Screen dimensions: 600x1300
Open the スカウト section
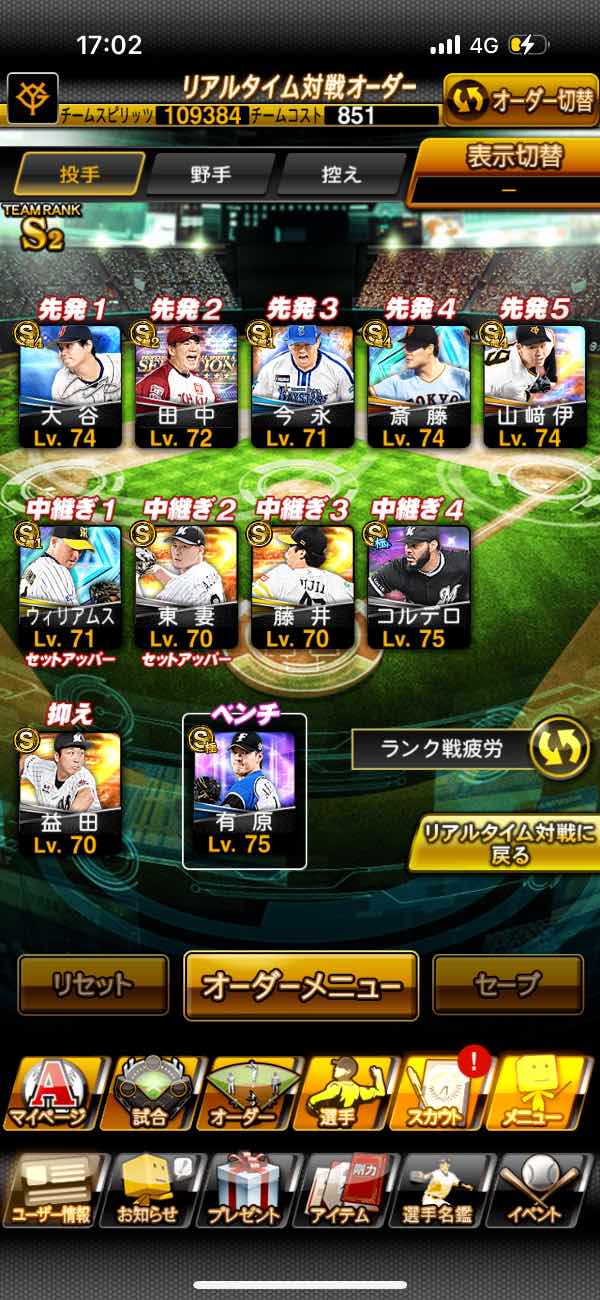[x=440, y=1093]
